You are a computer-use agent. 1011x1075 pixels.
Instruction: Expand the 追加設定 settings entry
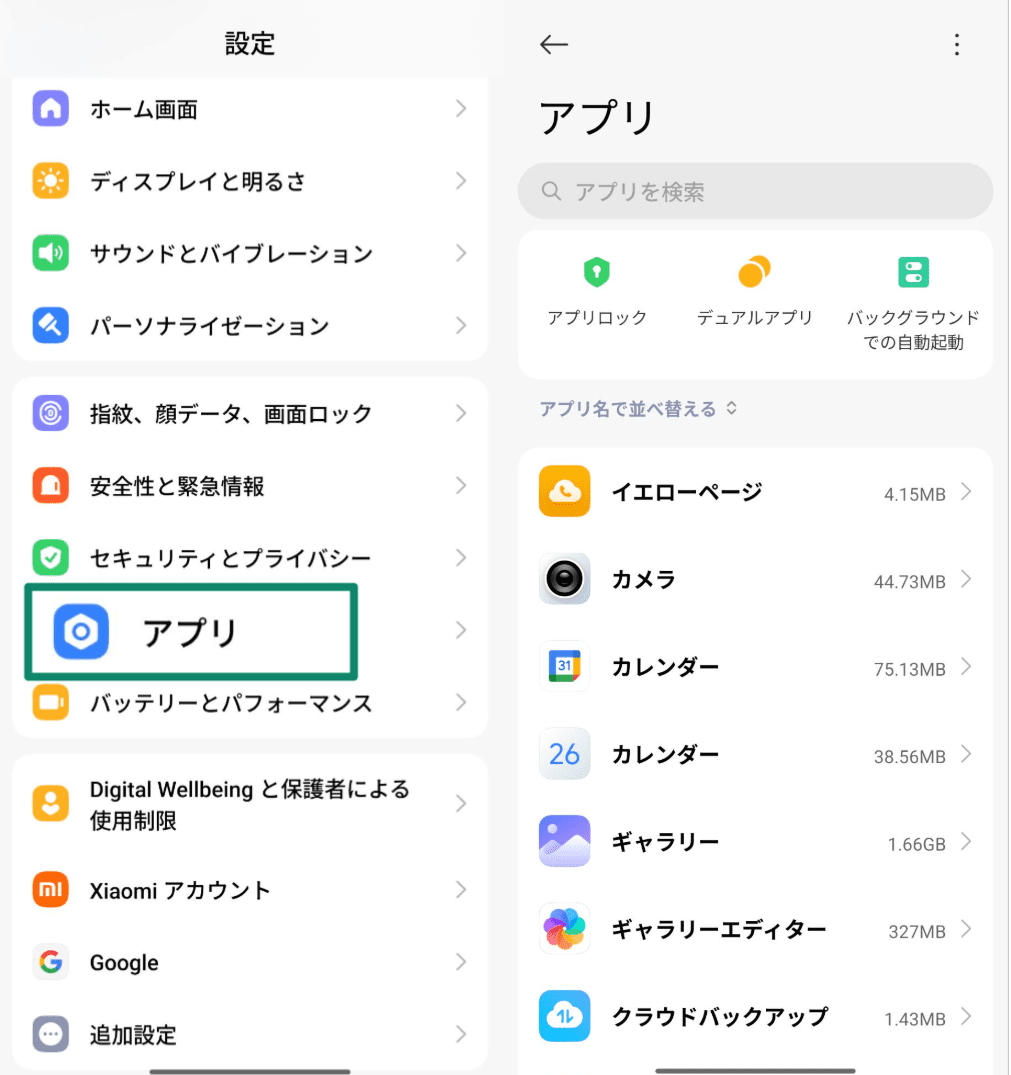tap(250, 1034)
